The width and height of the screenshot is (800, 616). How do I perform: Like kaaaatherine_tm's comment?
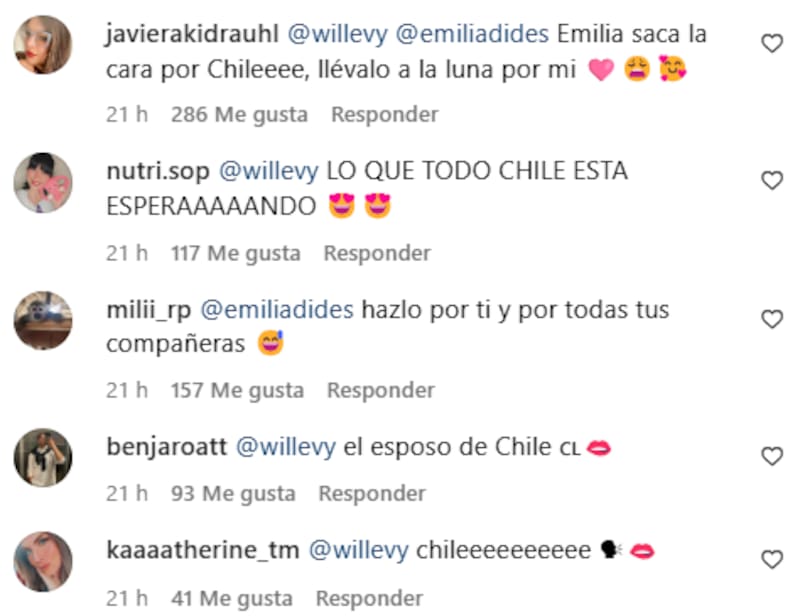771,559
